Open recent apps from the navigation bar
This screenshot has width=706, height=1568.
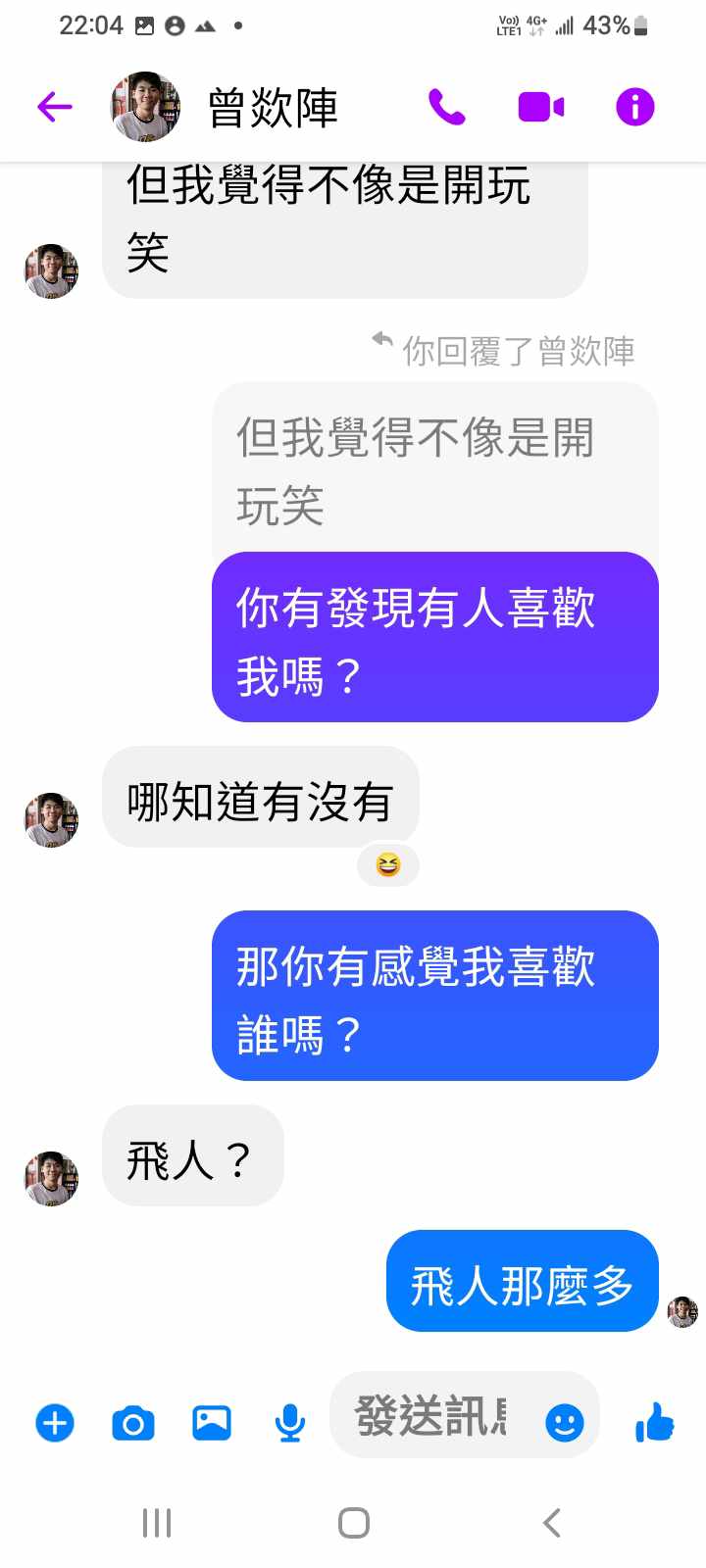coord(157,1523)
